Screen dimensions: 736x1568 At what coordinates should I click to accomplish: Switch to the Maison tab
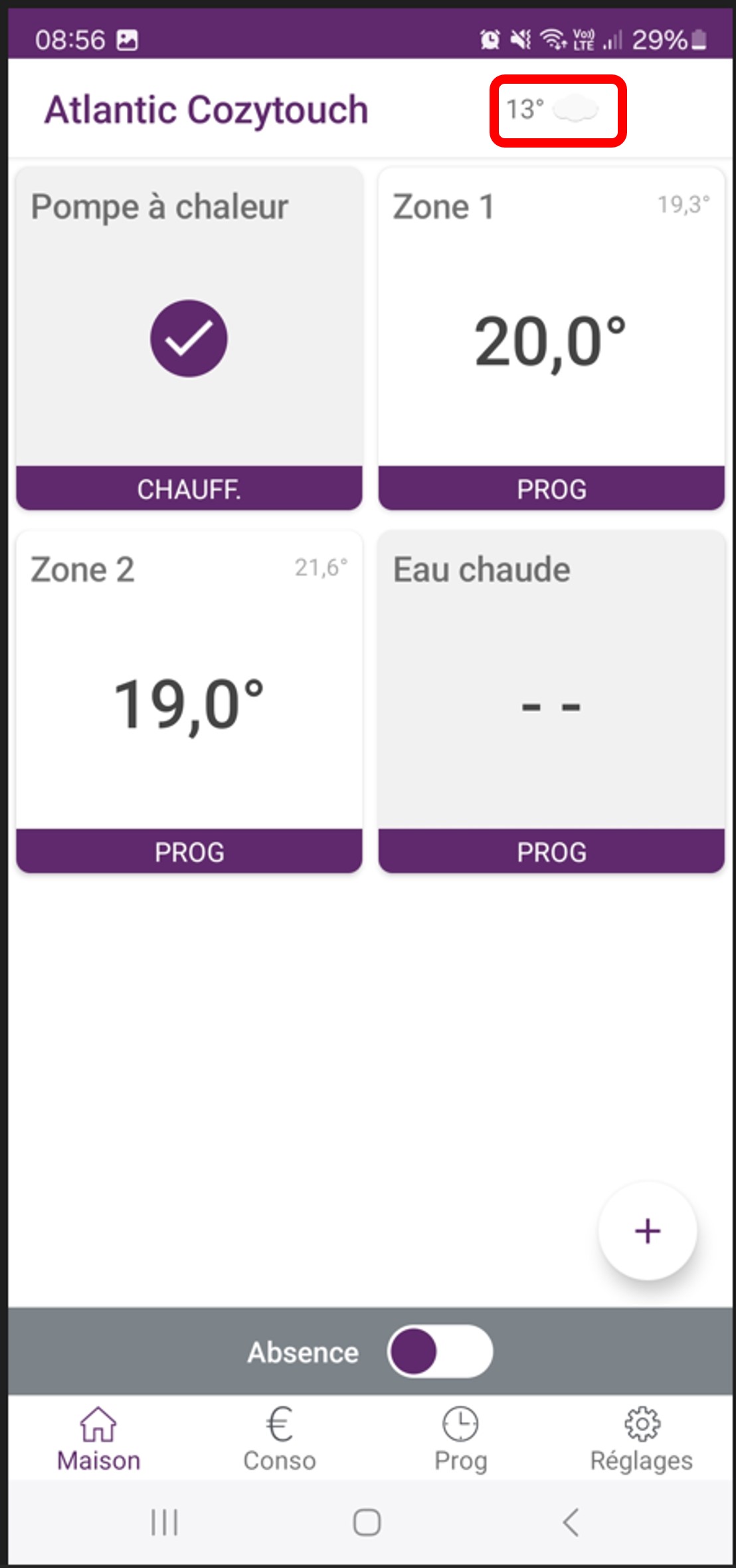[x=98, y=1440]
